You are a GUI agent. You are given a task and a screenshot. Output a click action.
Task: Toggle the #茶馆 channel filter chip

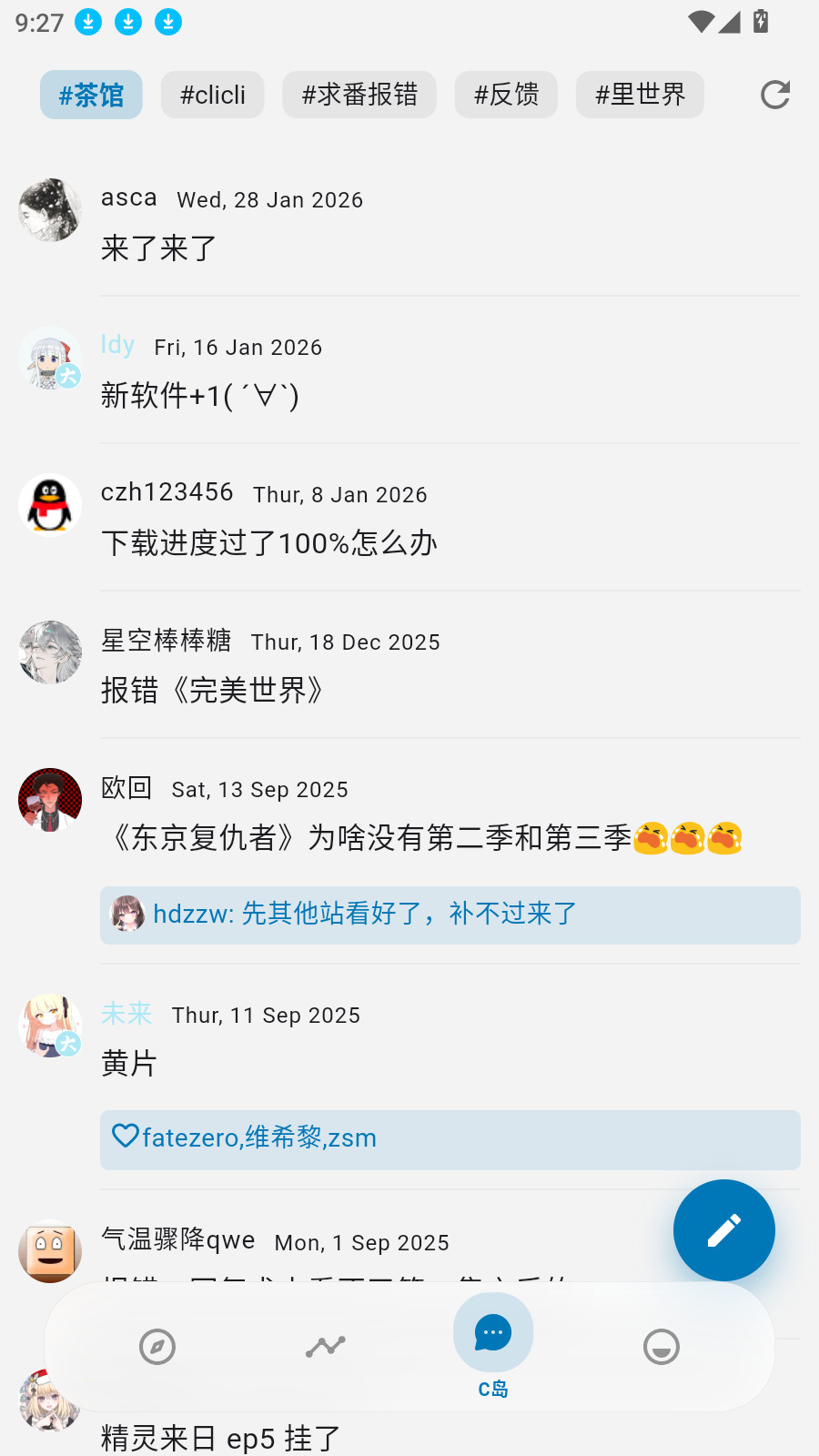click(91, 94)
